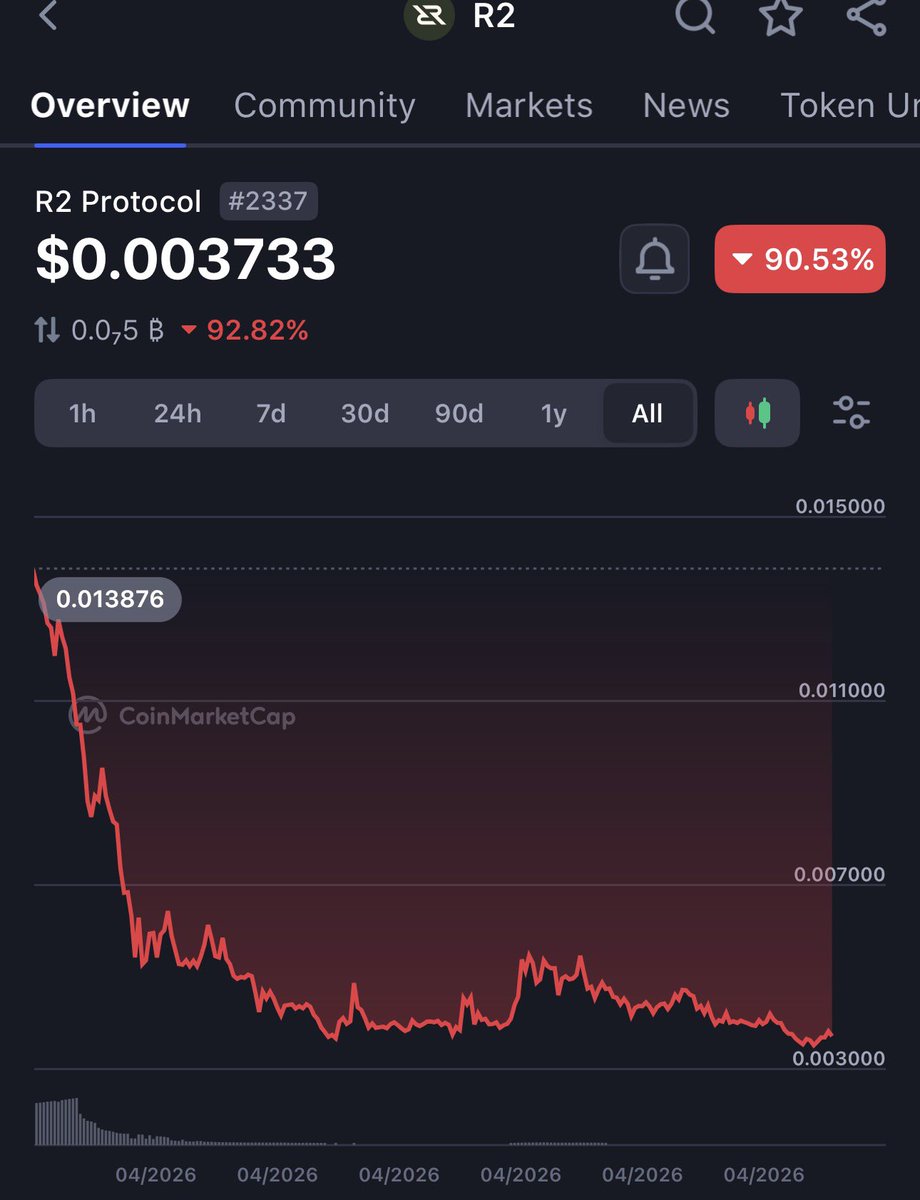
Task: Open the Token Unlocks tab
Action: pos(848,105)
